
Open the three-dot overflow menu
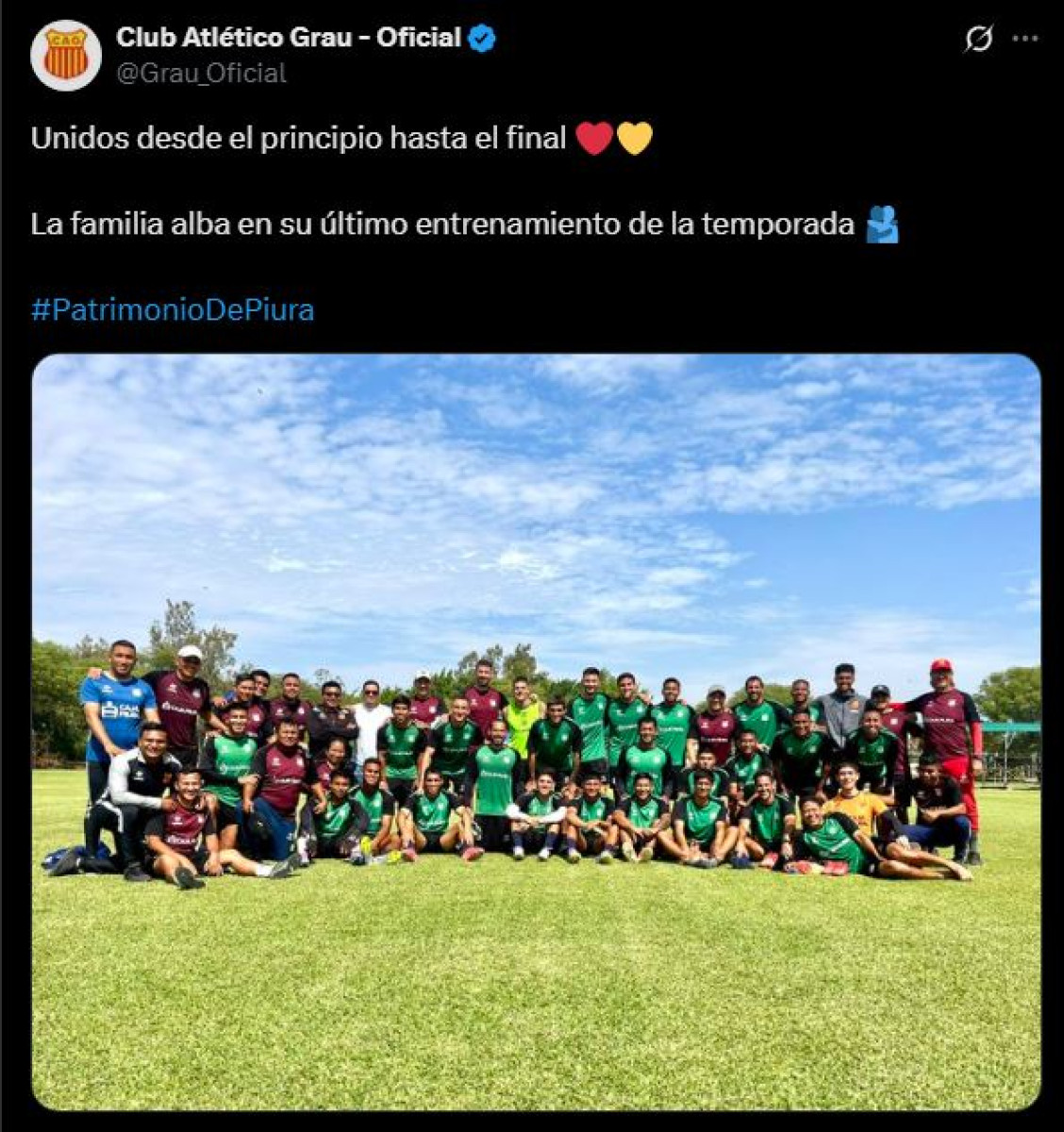[x=1025, y=39]
